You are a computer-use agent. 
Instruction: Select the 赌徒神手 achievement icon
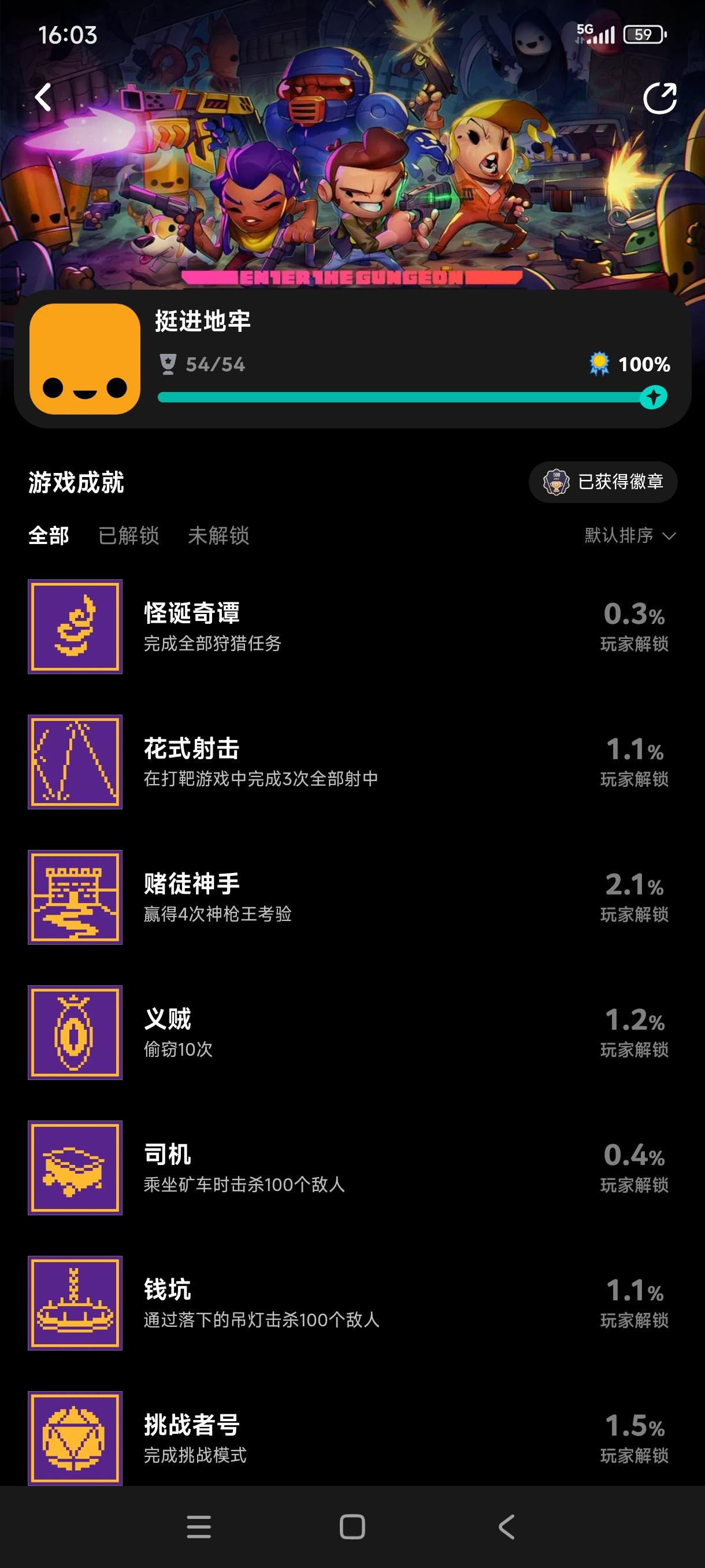coord(75,897)
